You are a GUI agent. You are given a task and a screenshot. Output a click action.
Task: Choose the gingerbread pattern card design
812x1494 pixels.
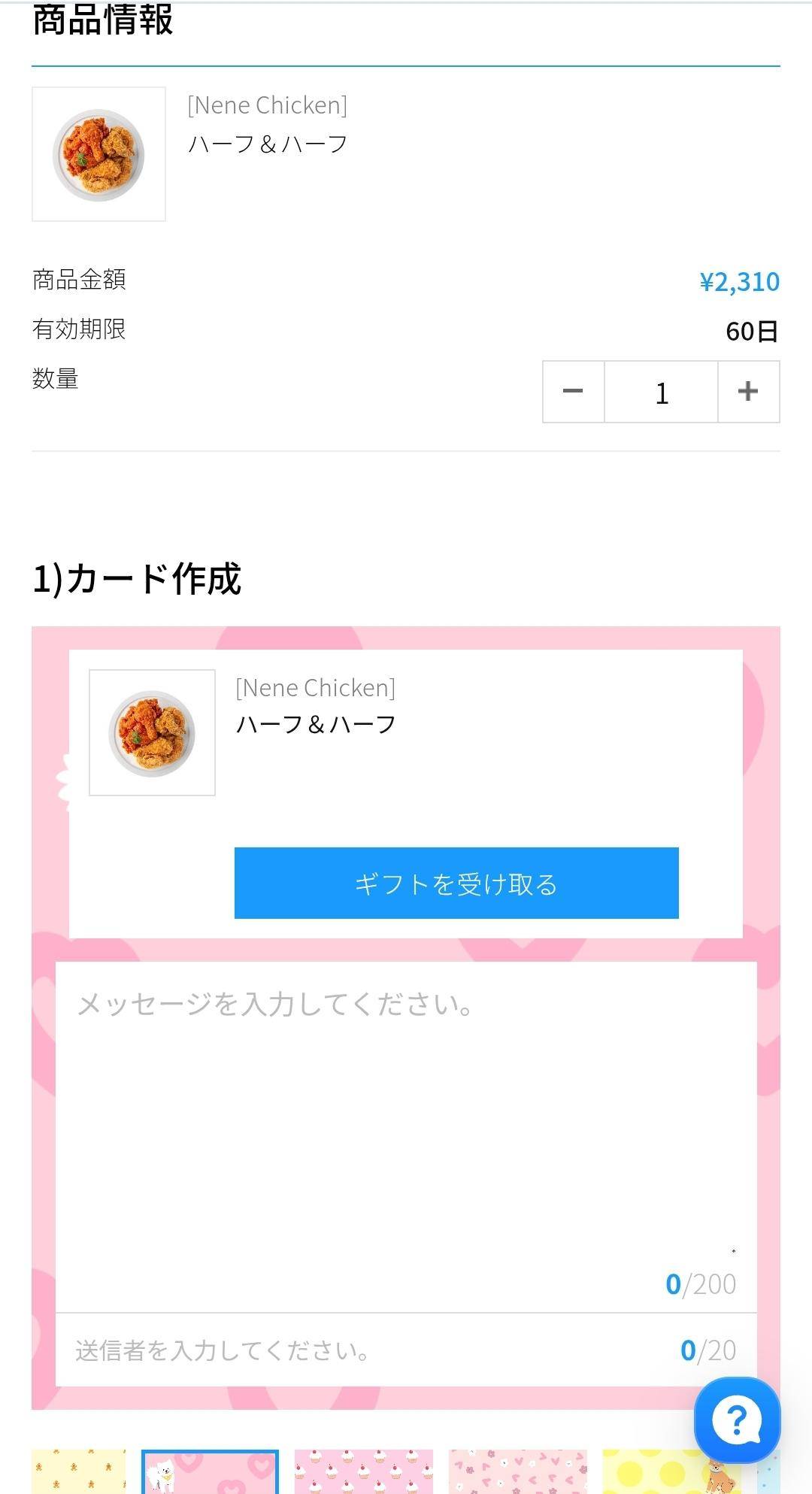tap(79, 1471)
